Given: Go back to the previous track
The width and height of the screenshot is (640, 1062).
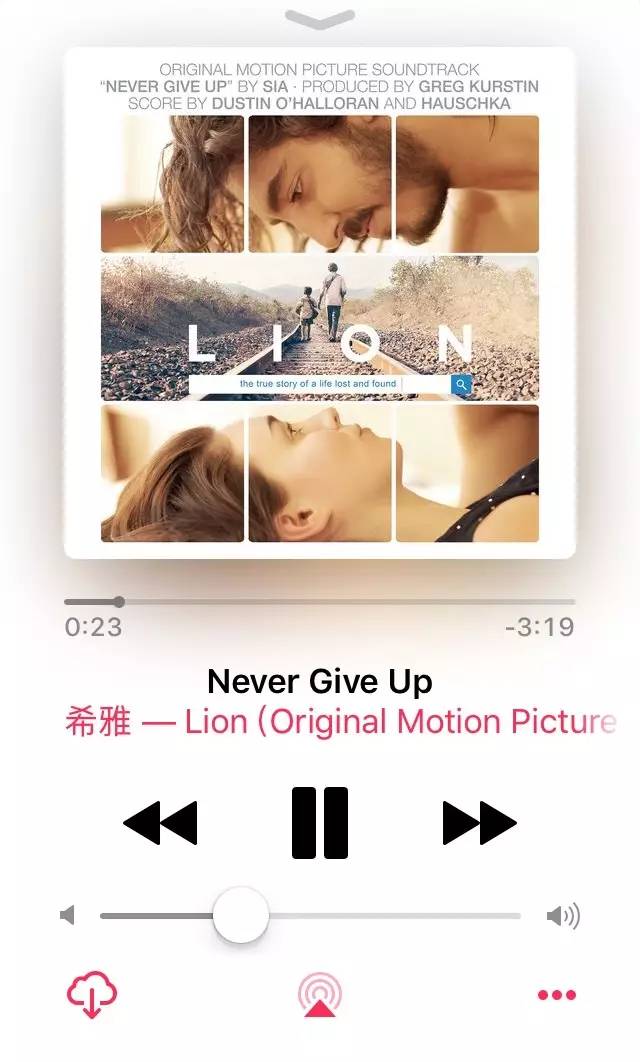Looking at the screenshot, I should (160, 823).
